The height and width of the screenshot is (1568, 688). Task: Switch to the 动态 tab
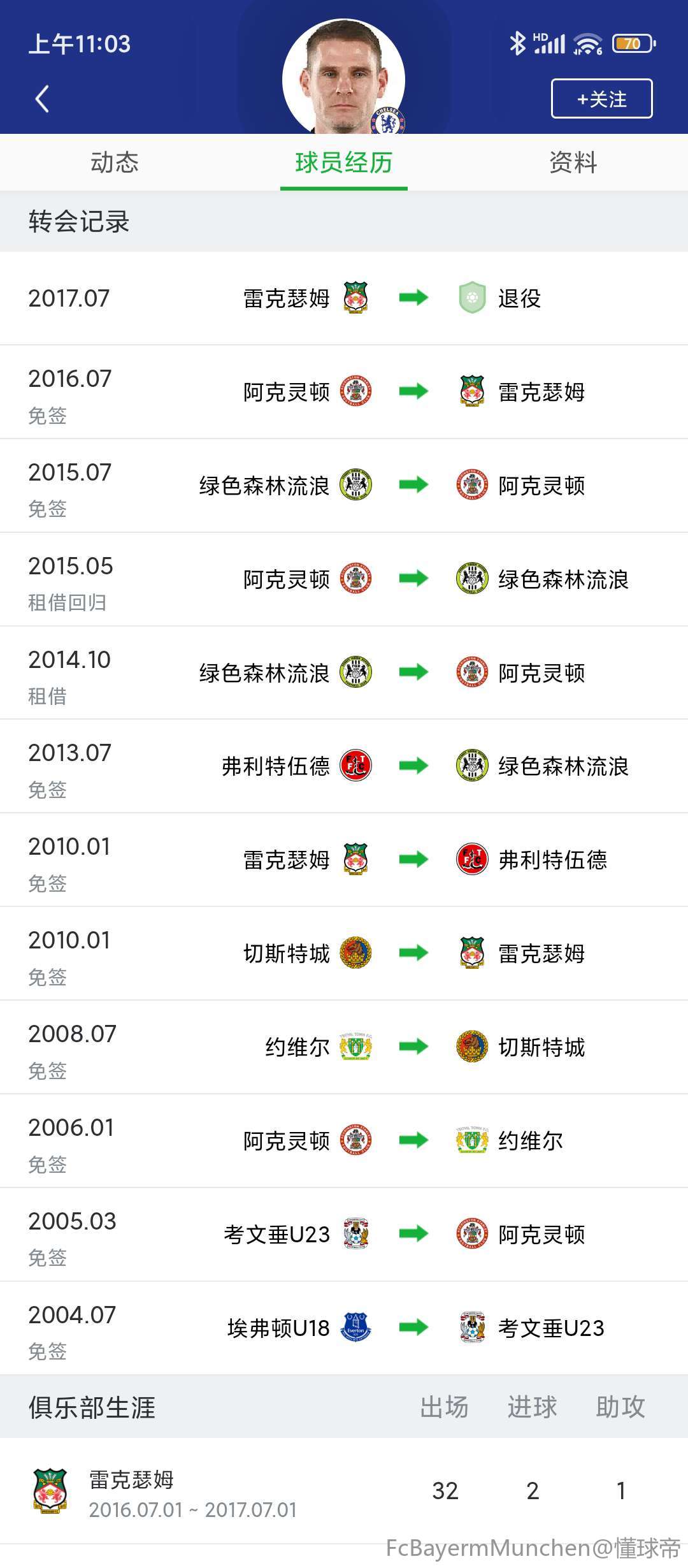[x=115, y=163]
